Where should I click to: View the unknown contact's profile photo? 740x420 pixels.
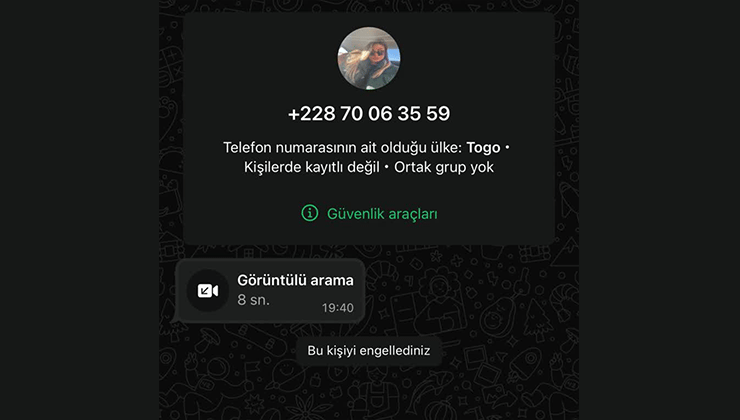tap(369, 58)
